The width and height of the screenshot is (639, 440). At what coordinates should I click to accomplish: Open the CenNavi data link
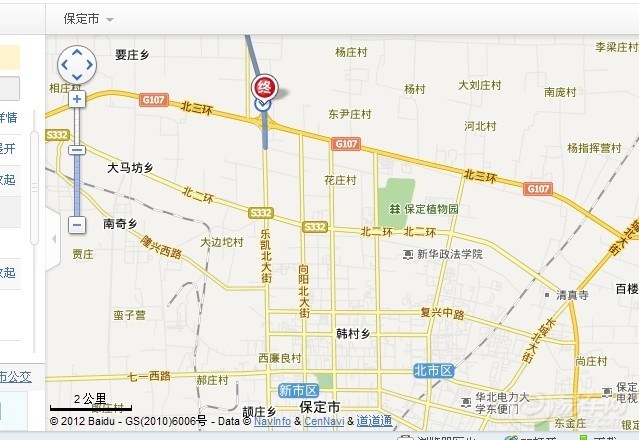[324, 421]
